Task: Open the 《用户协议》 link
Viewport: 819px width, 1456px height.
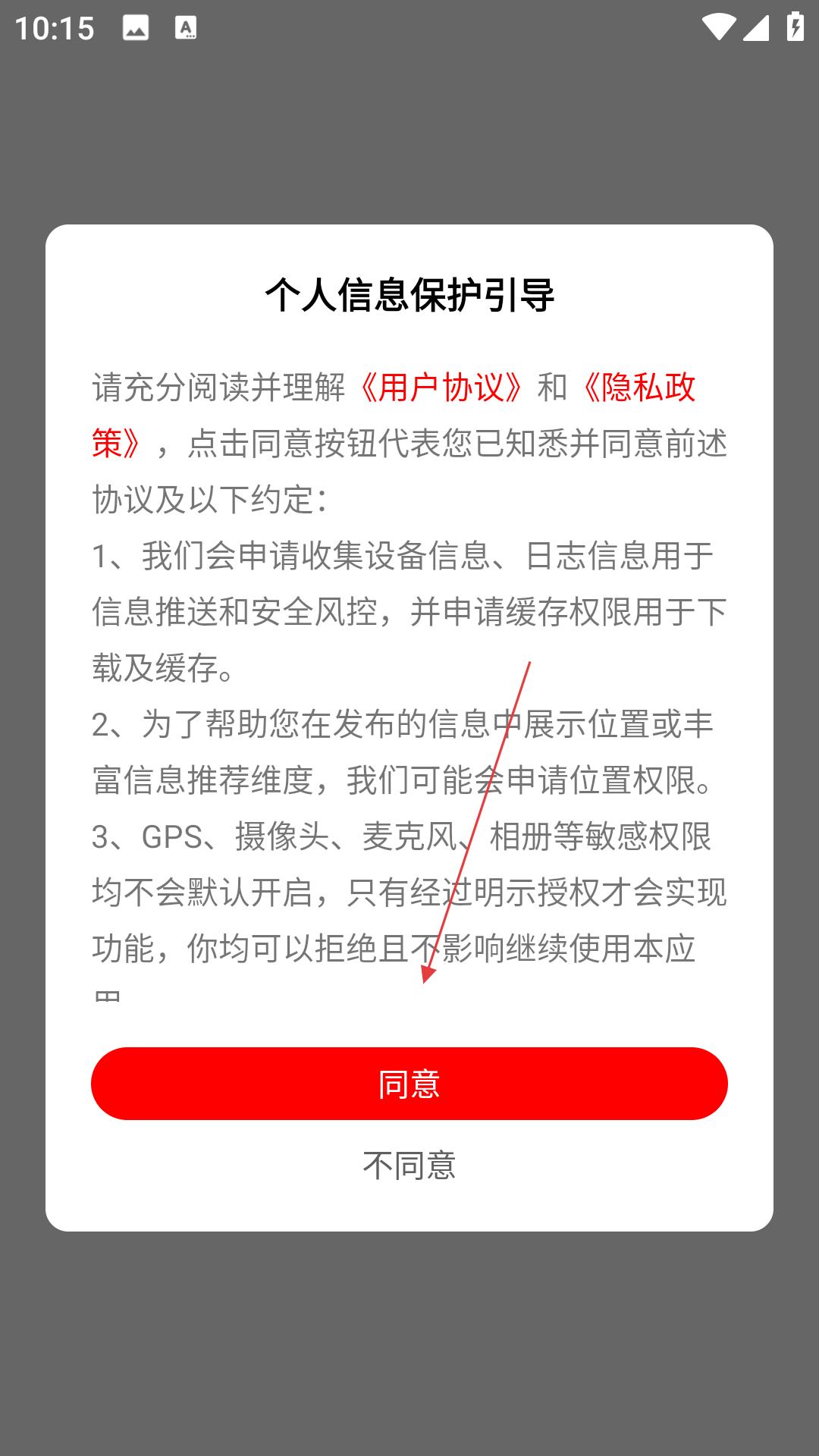Action: point(441,388)
